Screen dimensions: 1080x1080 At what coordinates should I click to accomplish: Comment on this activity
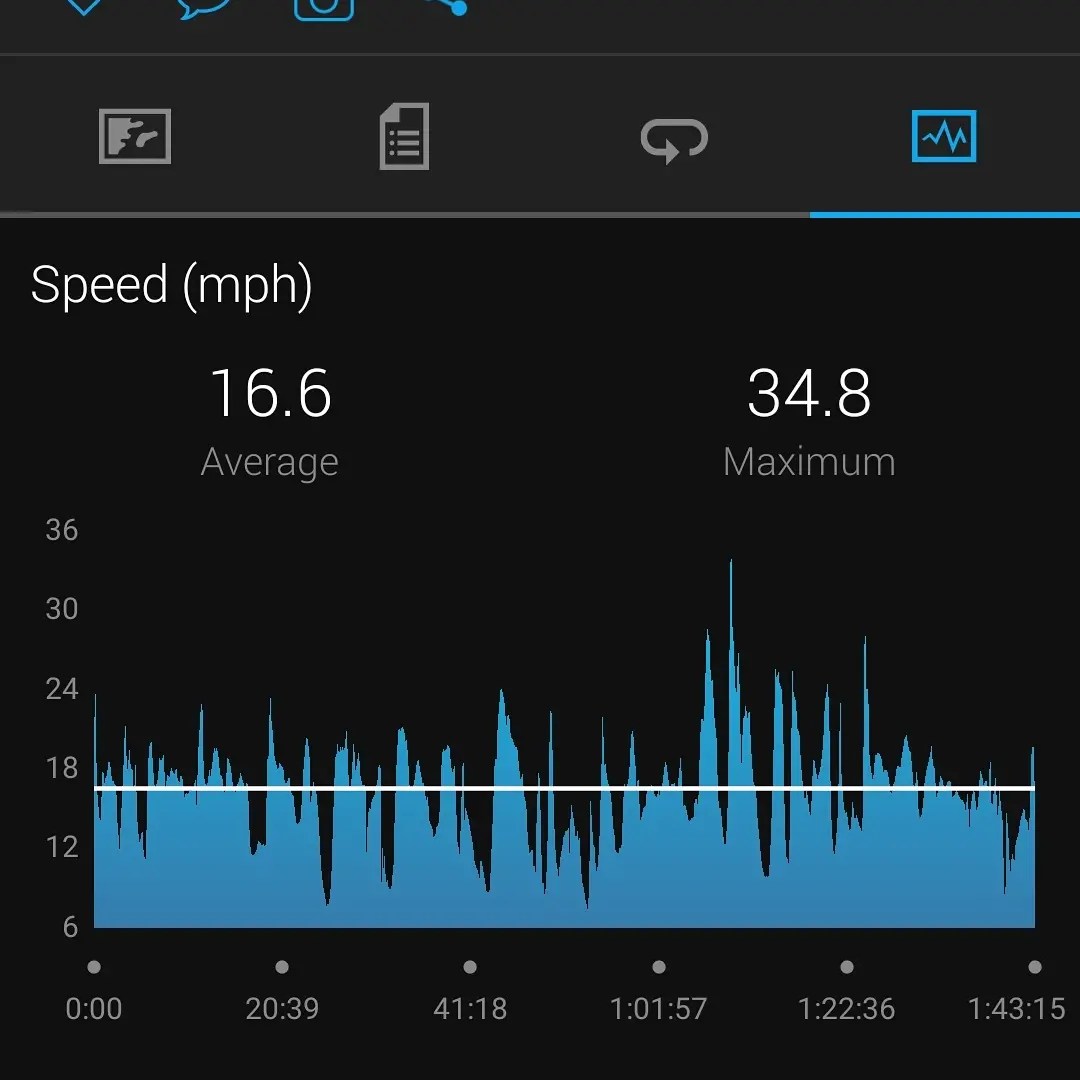tap(205, 6)
